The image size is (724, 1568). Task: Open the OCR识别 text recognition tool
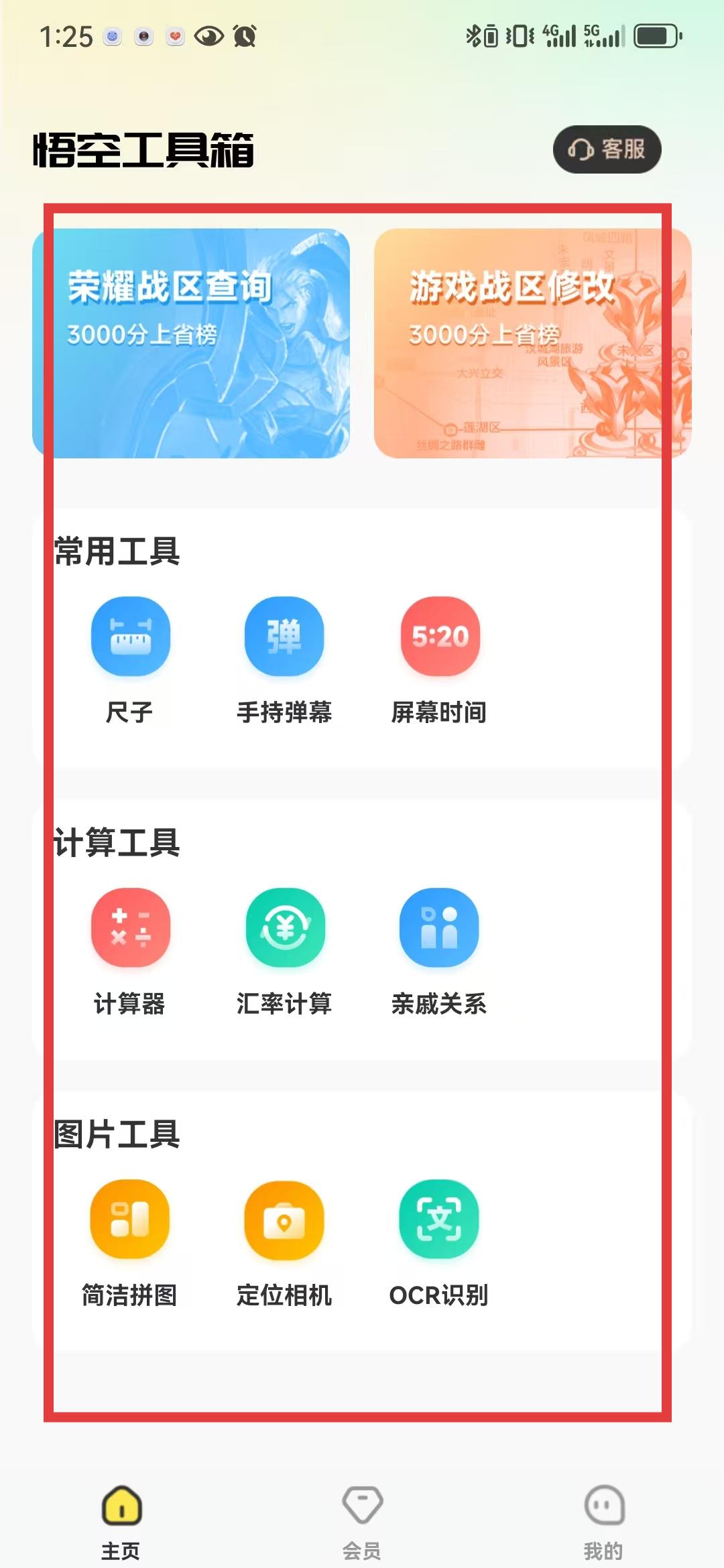point(440,1243)
